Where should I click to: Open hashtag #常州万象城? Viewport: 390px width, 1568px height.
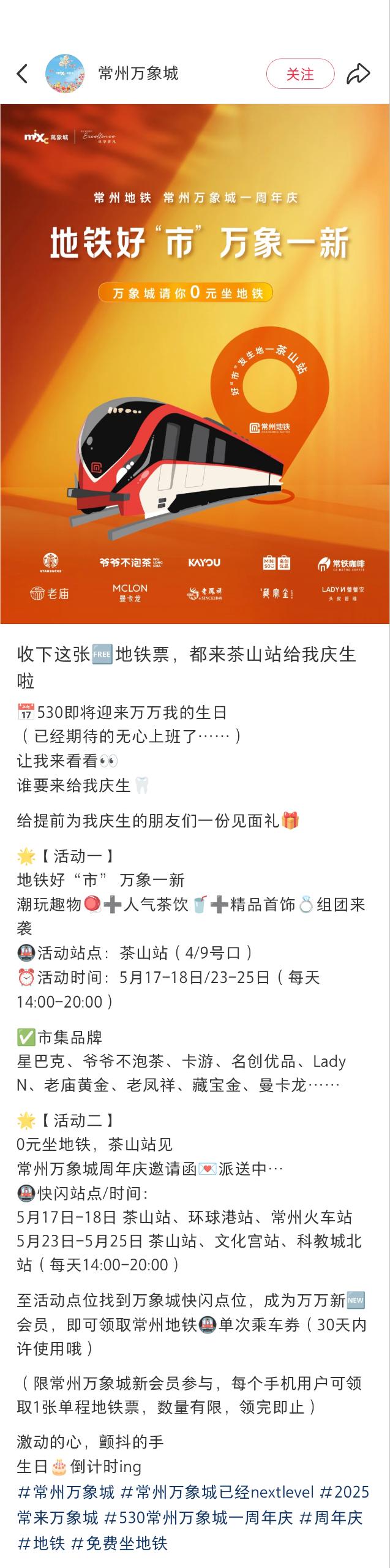coord(66,1492)
